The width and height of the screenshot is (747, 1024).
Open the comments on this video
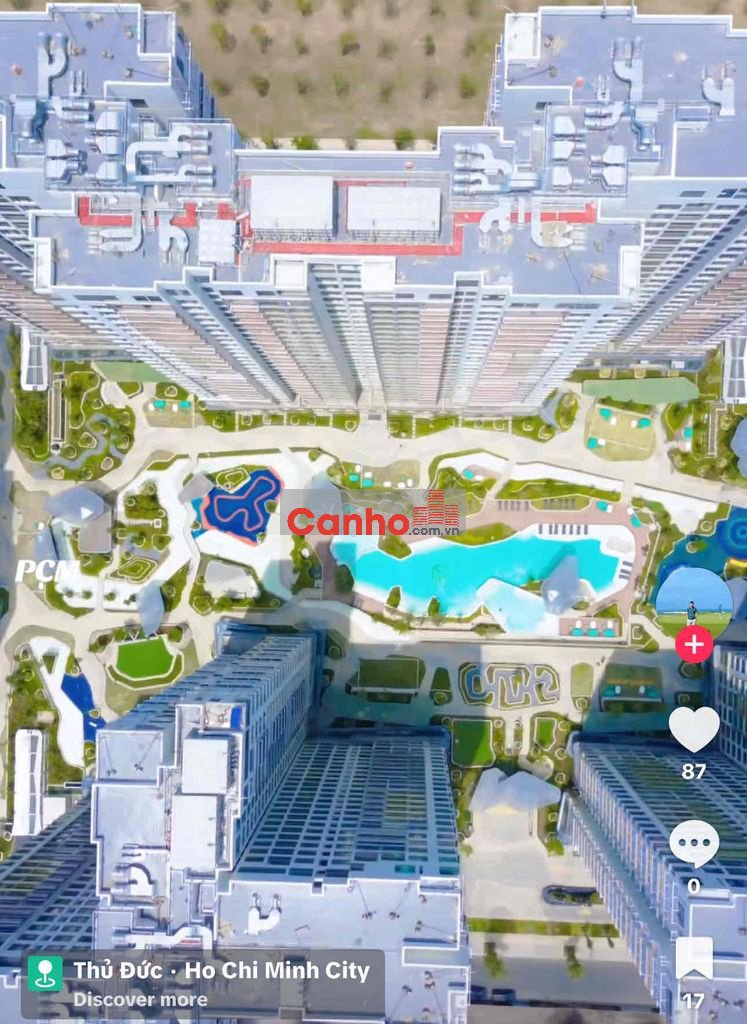tap(694, 844)
